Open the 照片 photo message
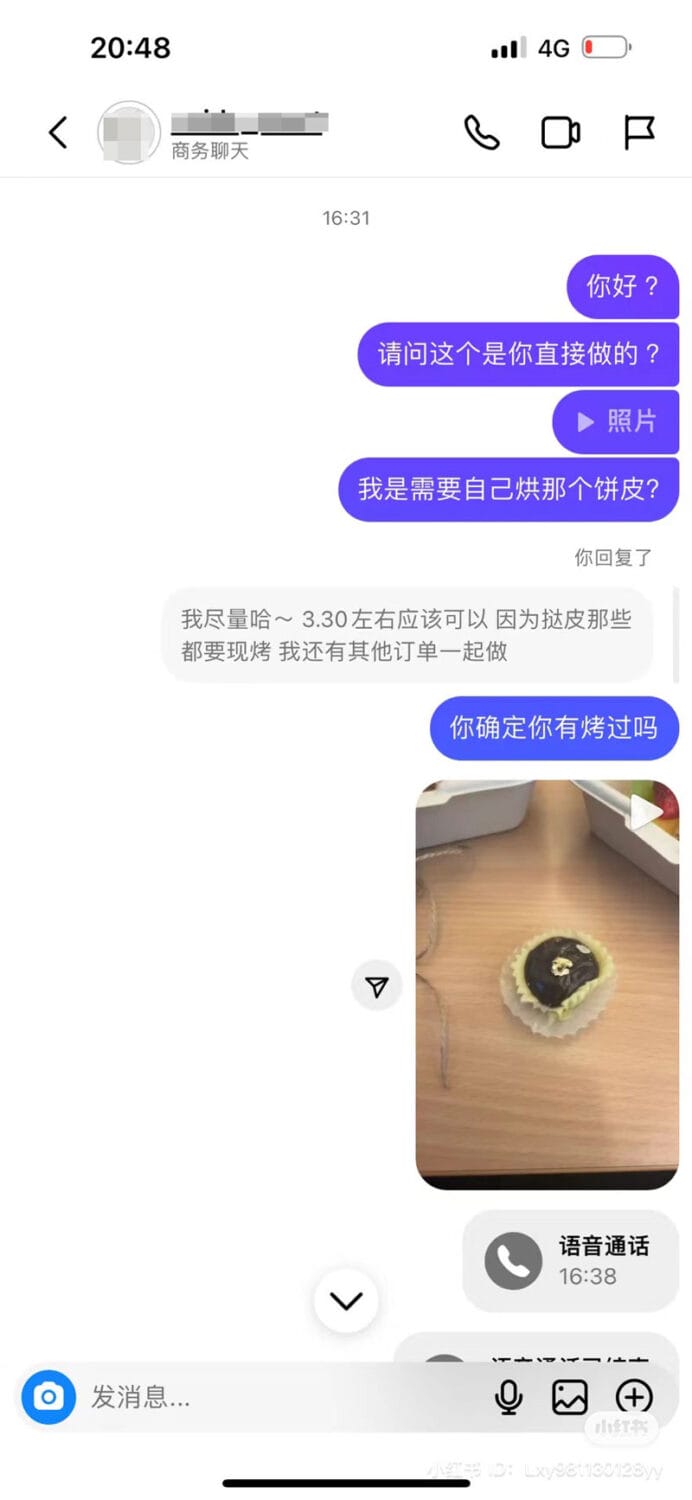This screenshot has height=1500, width=692. click(x=616, y=421)
